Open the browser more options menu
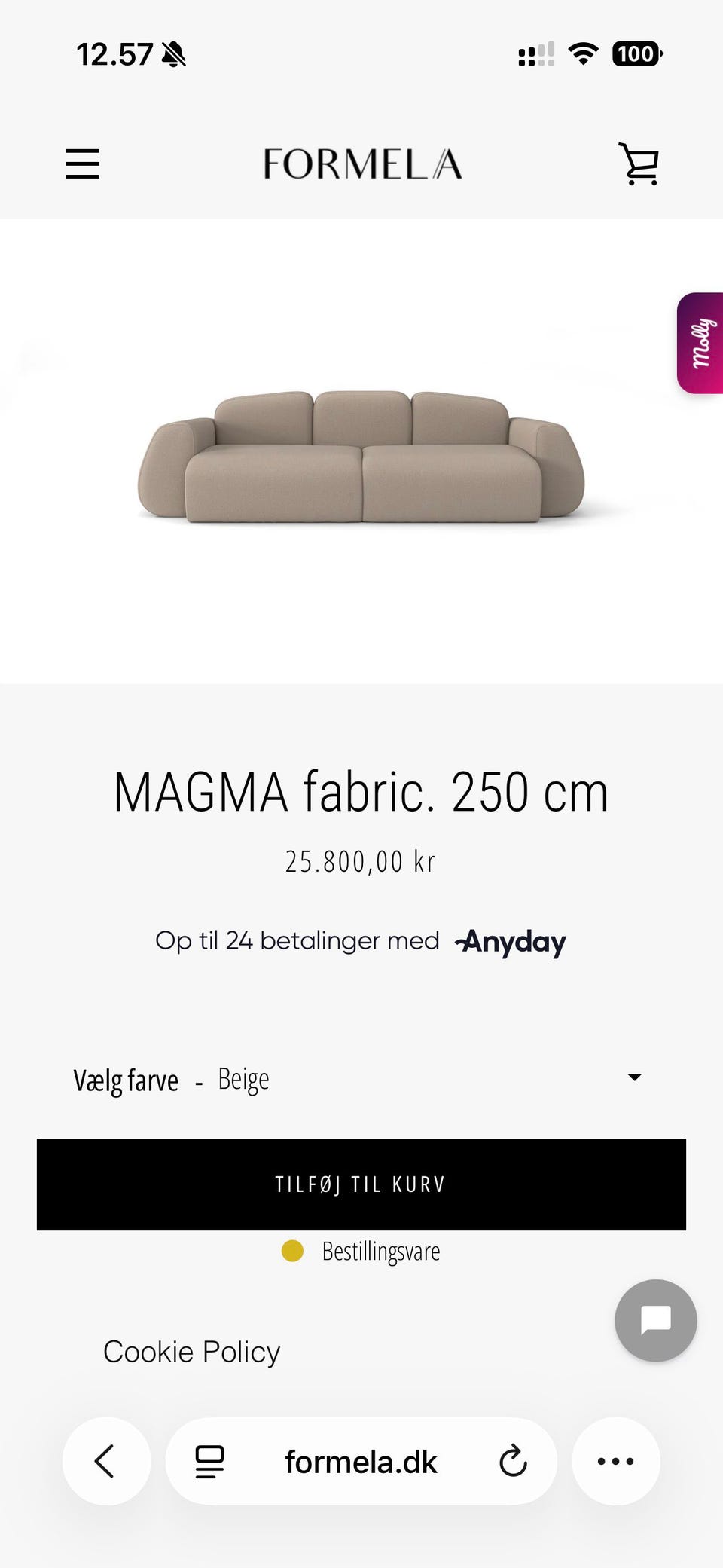 615,1461
